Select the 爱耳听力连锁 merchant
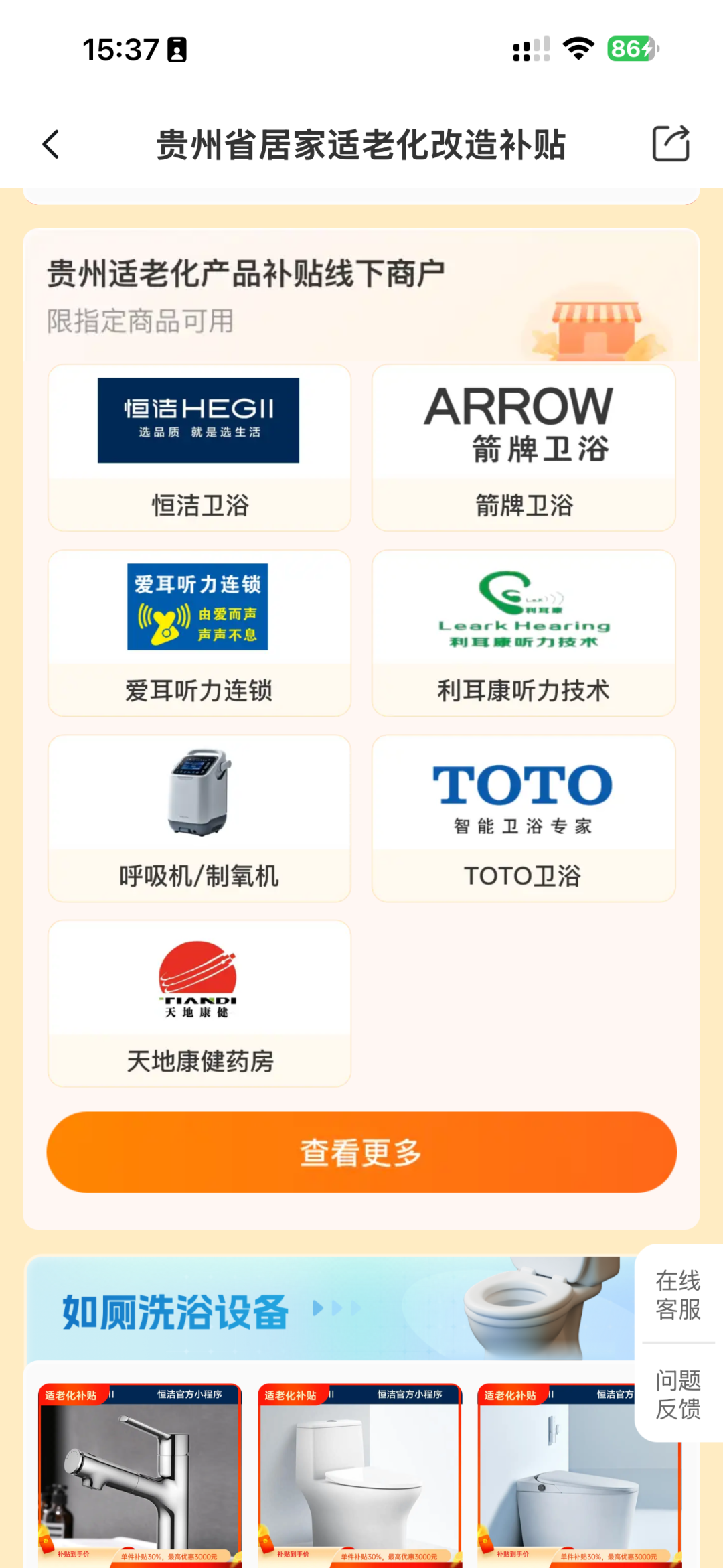The width and height of the screenshot is (723, 1568). pos(199,633)
